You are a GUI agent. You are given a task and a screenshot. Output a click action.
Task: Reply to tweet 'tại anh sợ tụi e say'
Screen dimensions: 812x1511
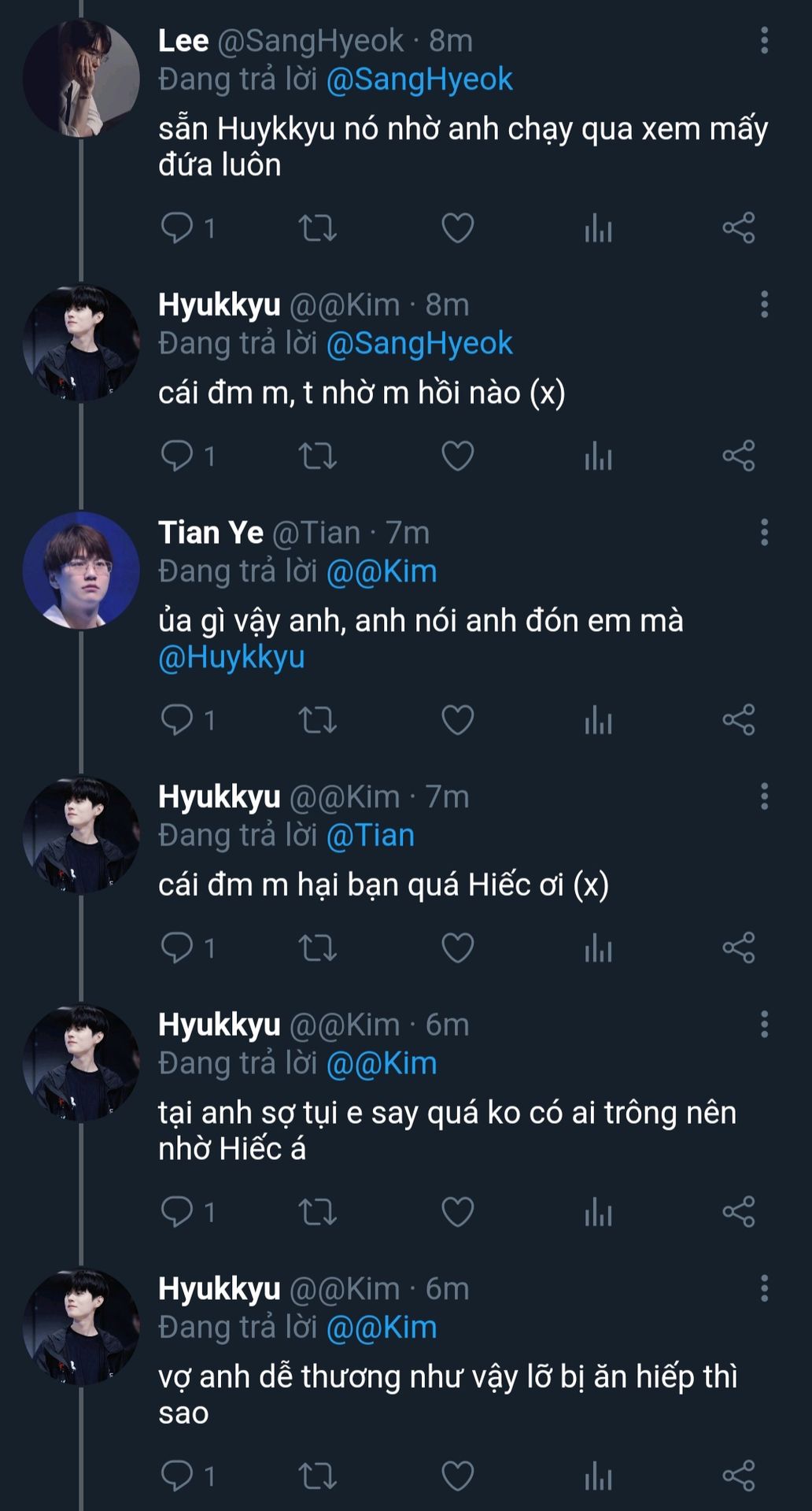click(177, 1211)
